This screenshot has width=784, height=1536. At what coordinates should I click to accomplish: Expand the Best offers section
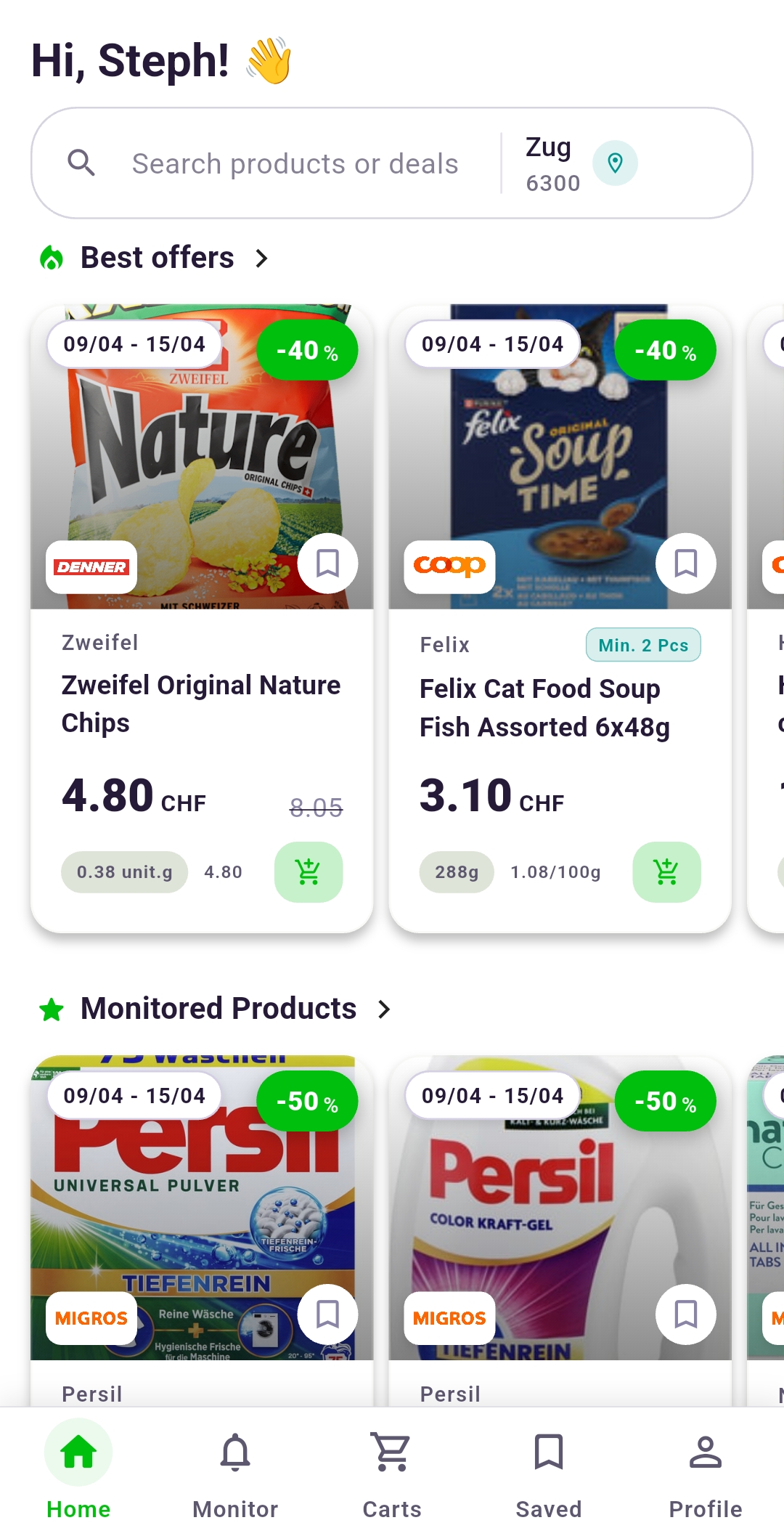[x=262, y=257]
